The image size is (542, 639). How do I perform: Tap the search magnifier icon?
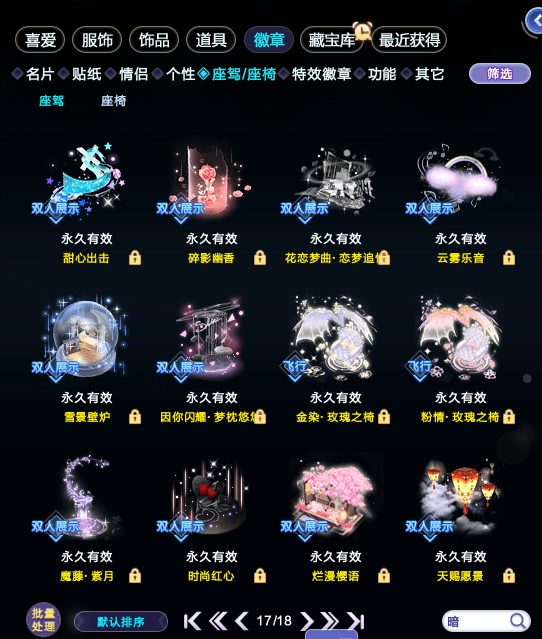point(518,621)
